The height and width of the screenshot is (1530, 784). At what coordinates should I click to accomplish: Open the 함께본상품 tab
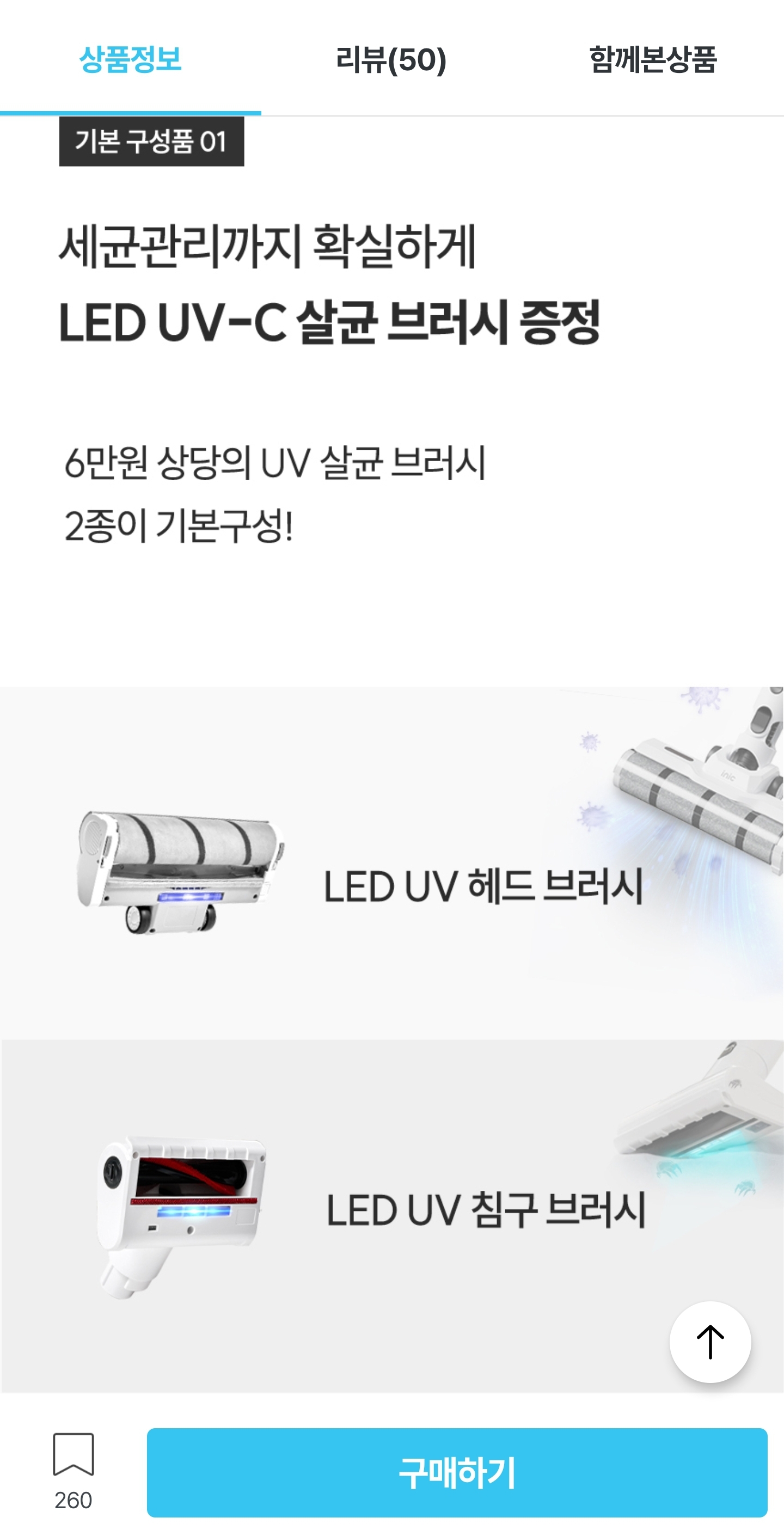click(652, 59)
